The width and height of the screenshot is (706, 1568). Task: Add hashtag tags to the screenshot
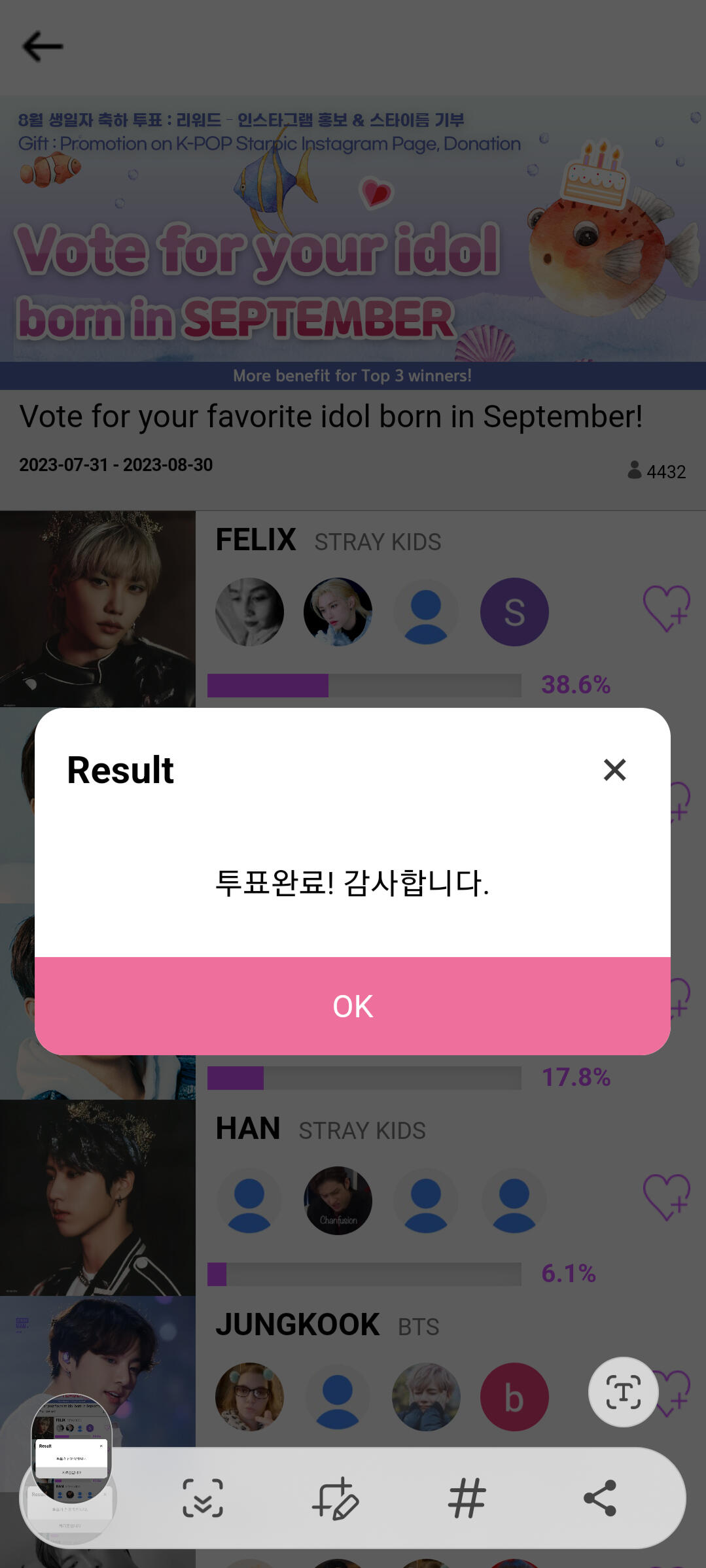click(467, 1498)
